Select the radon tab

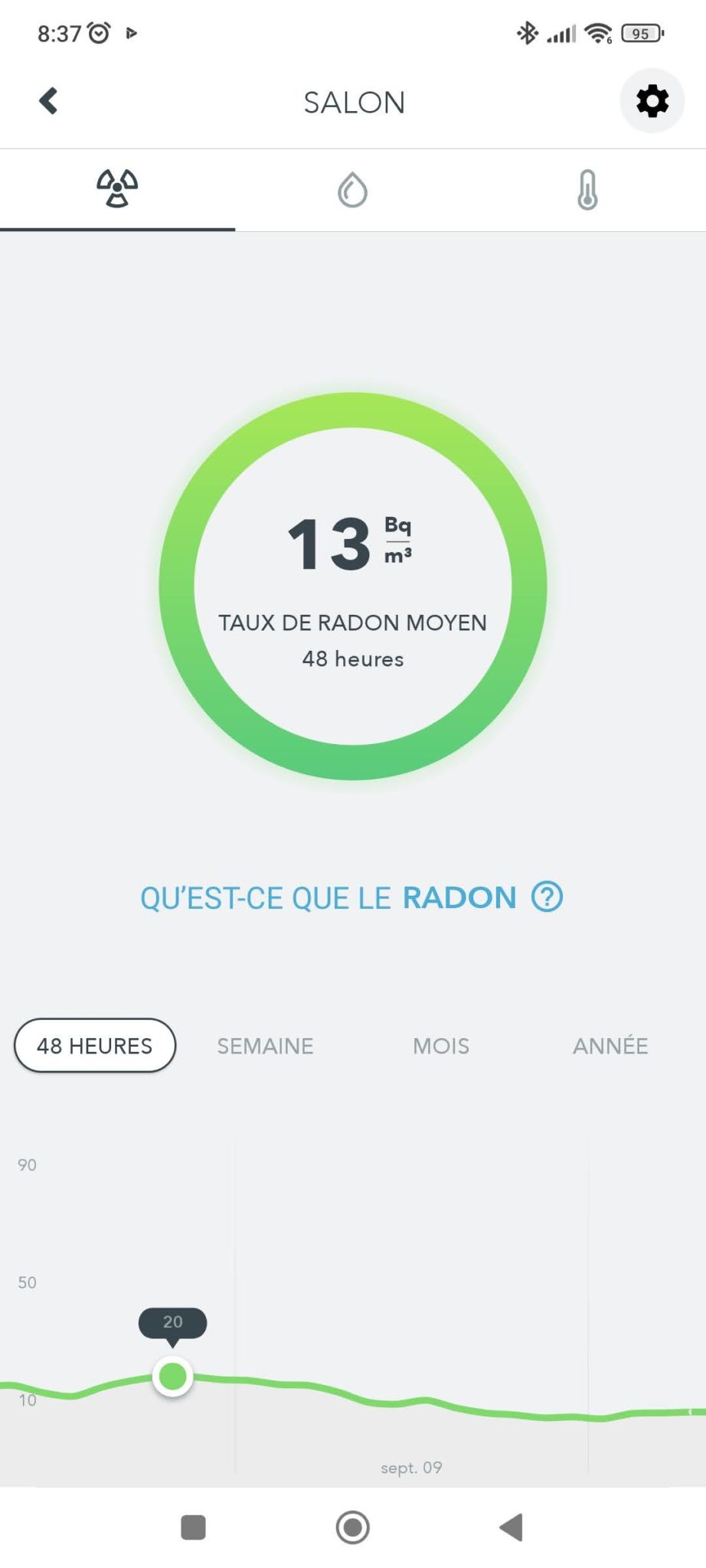pos(117,189)
